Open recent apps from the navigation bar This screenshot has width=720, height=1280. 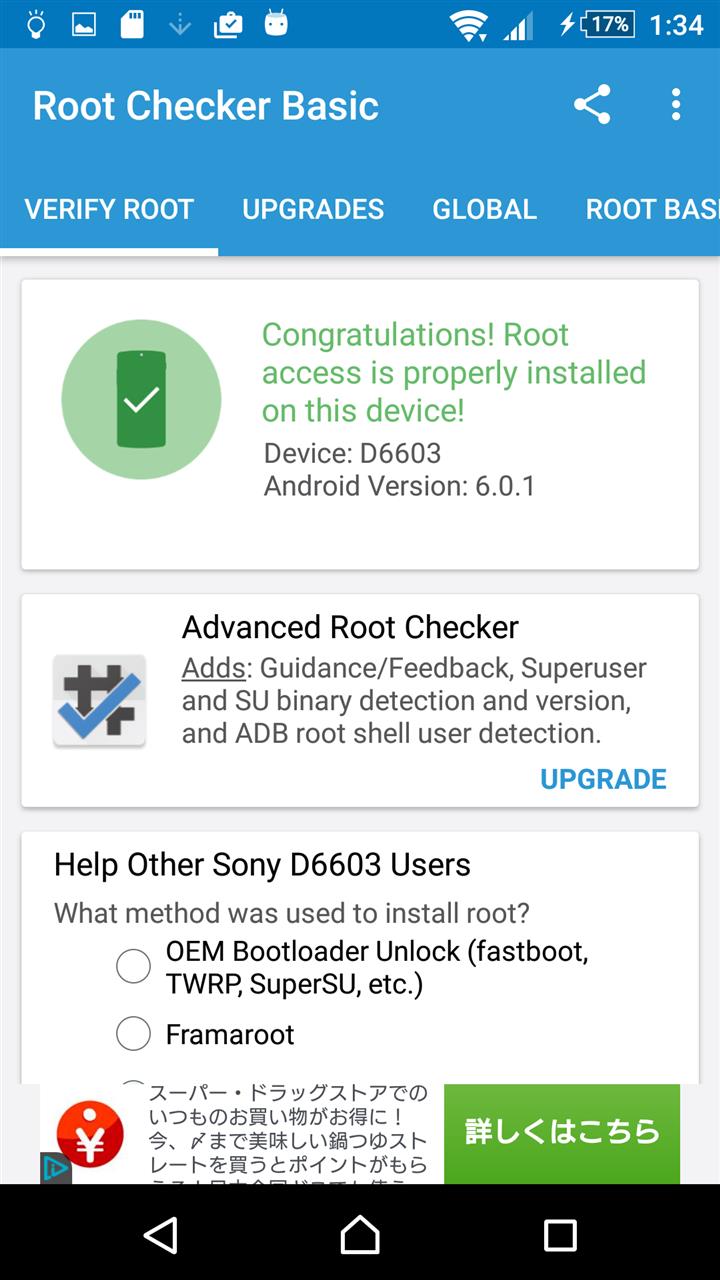(560, 1235)
